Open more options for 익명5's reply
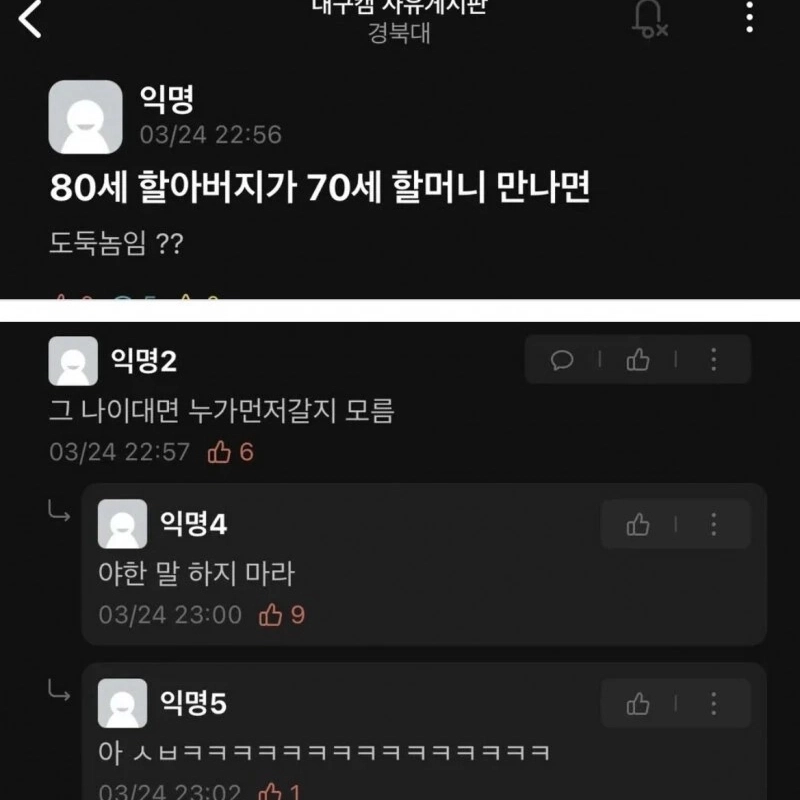This screenshot has height=800, width=800. coord(714,703)
